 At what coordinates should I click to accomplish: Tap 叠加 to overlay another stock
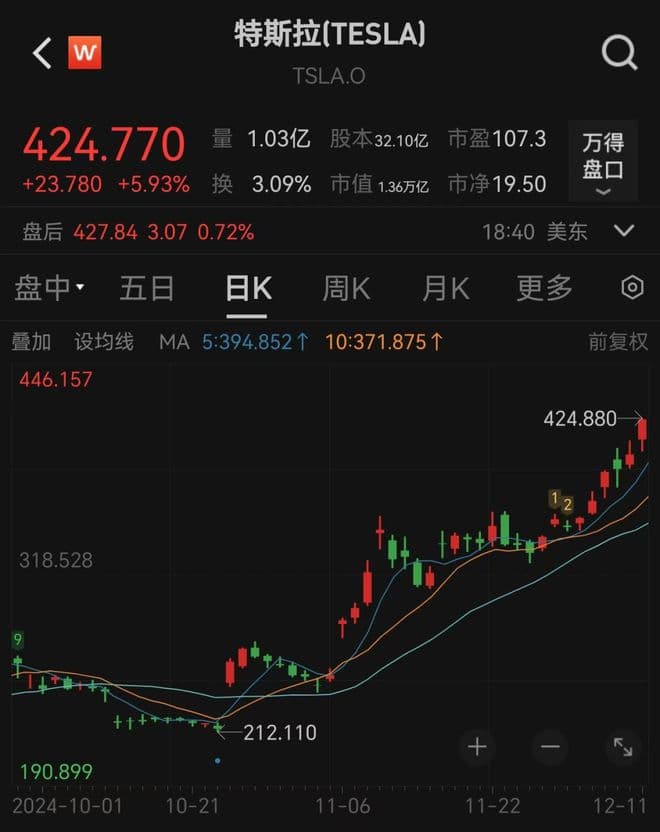coord(31,342)
